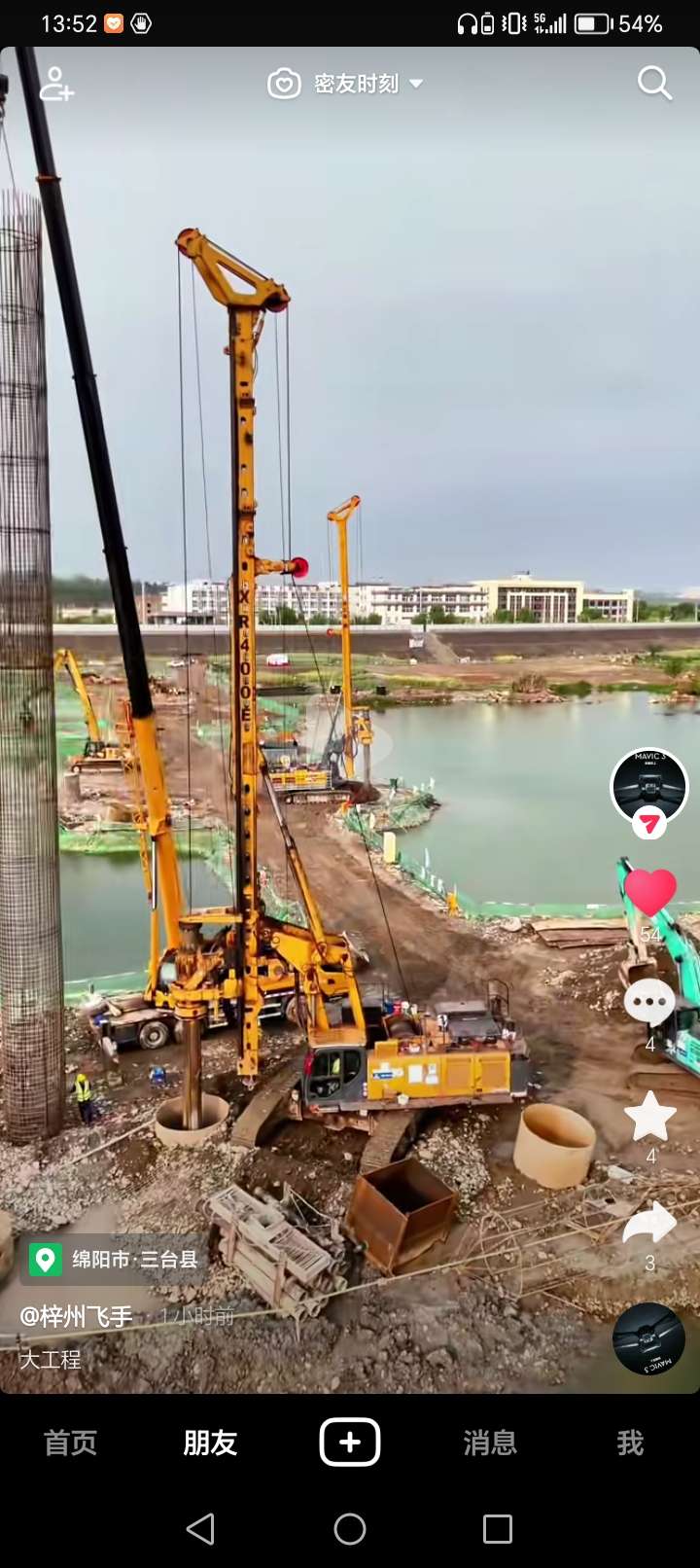Open the spinning music disc
Image resolution: width=700 pixels, height=1568 pixels.
coord(648,1339)
